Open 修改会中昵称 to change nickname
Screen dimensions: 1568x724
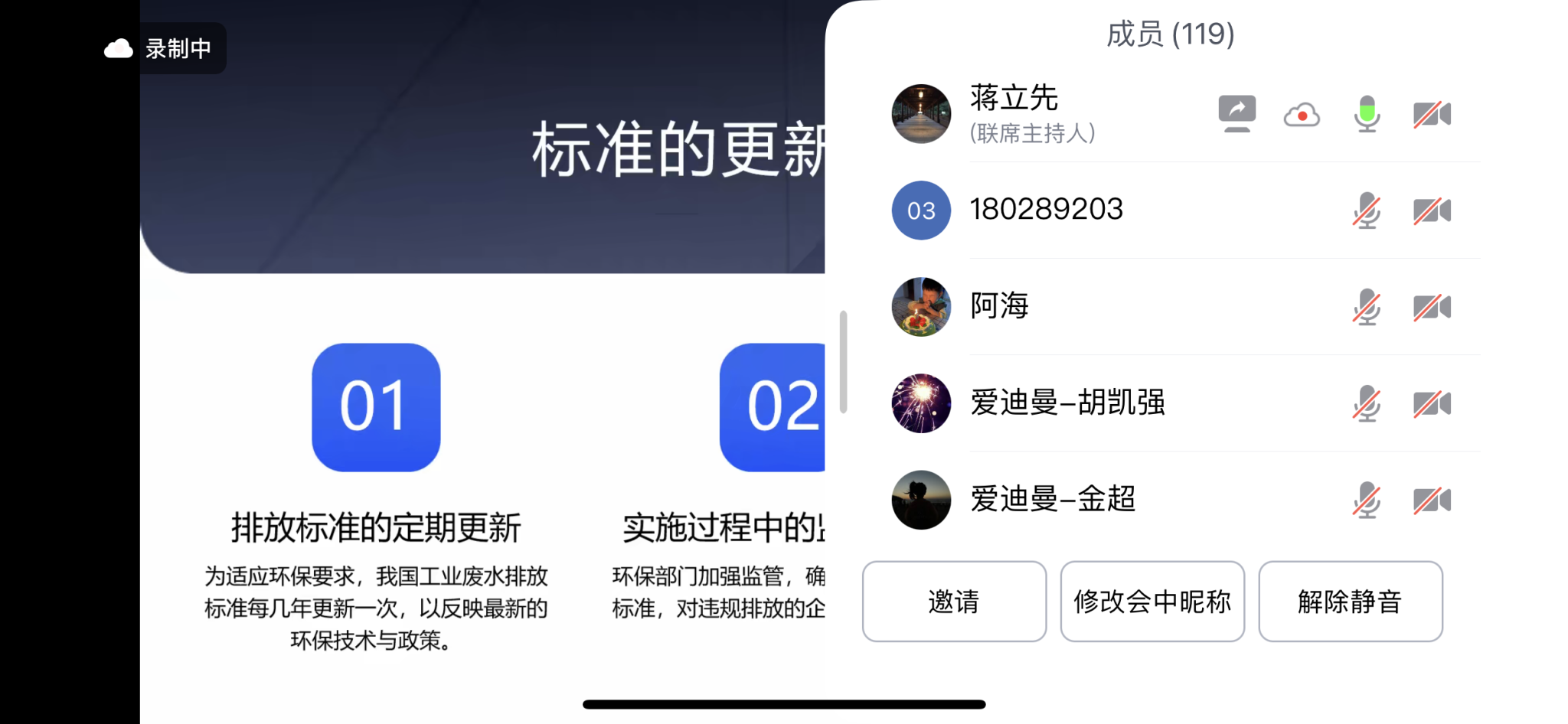1152,602
